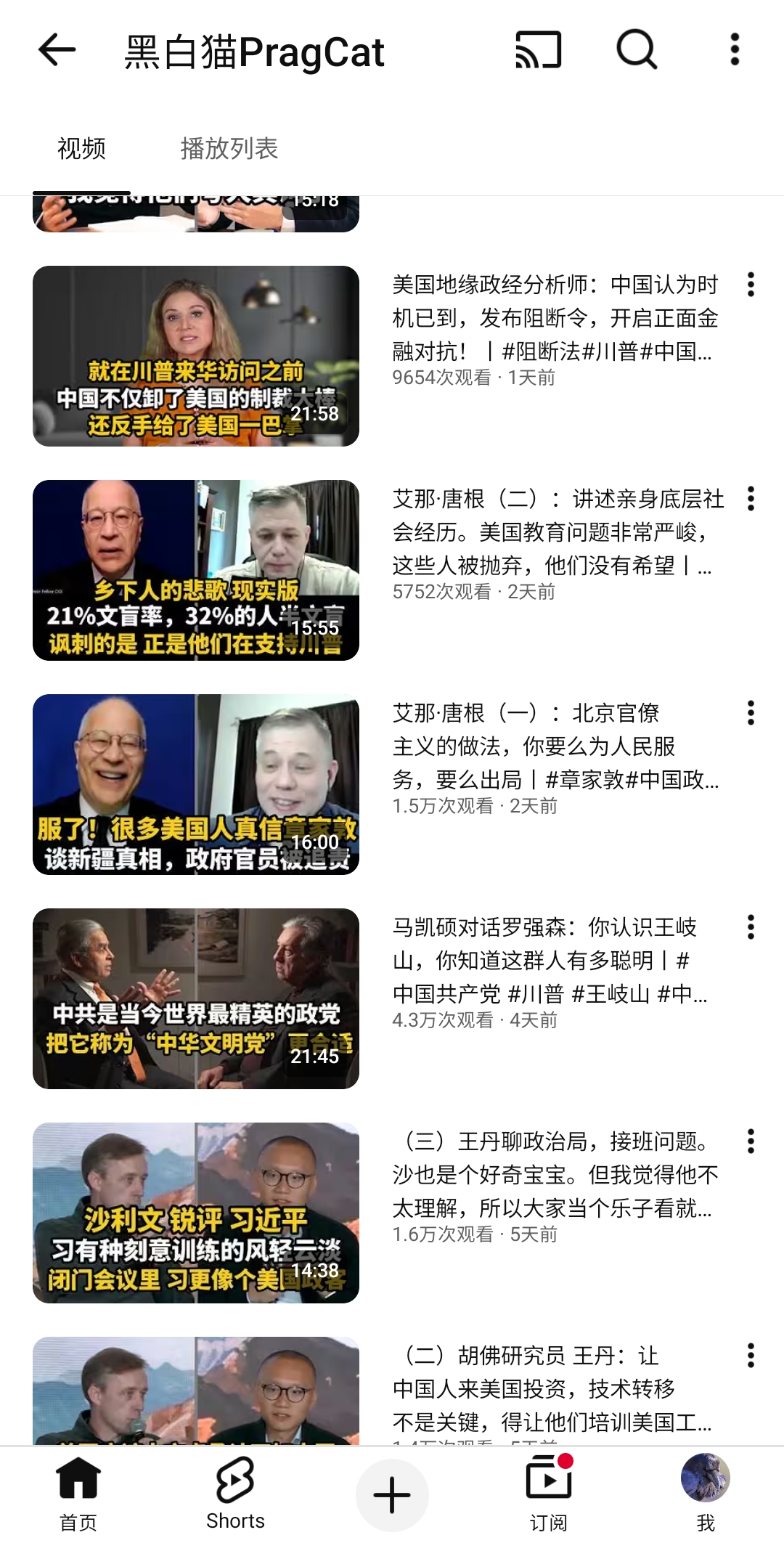
Task: Open options for the 艾那·唐根（二）video
Action: [x=751, y=499]
